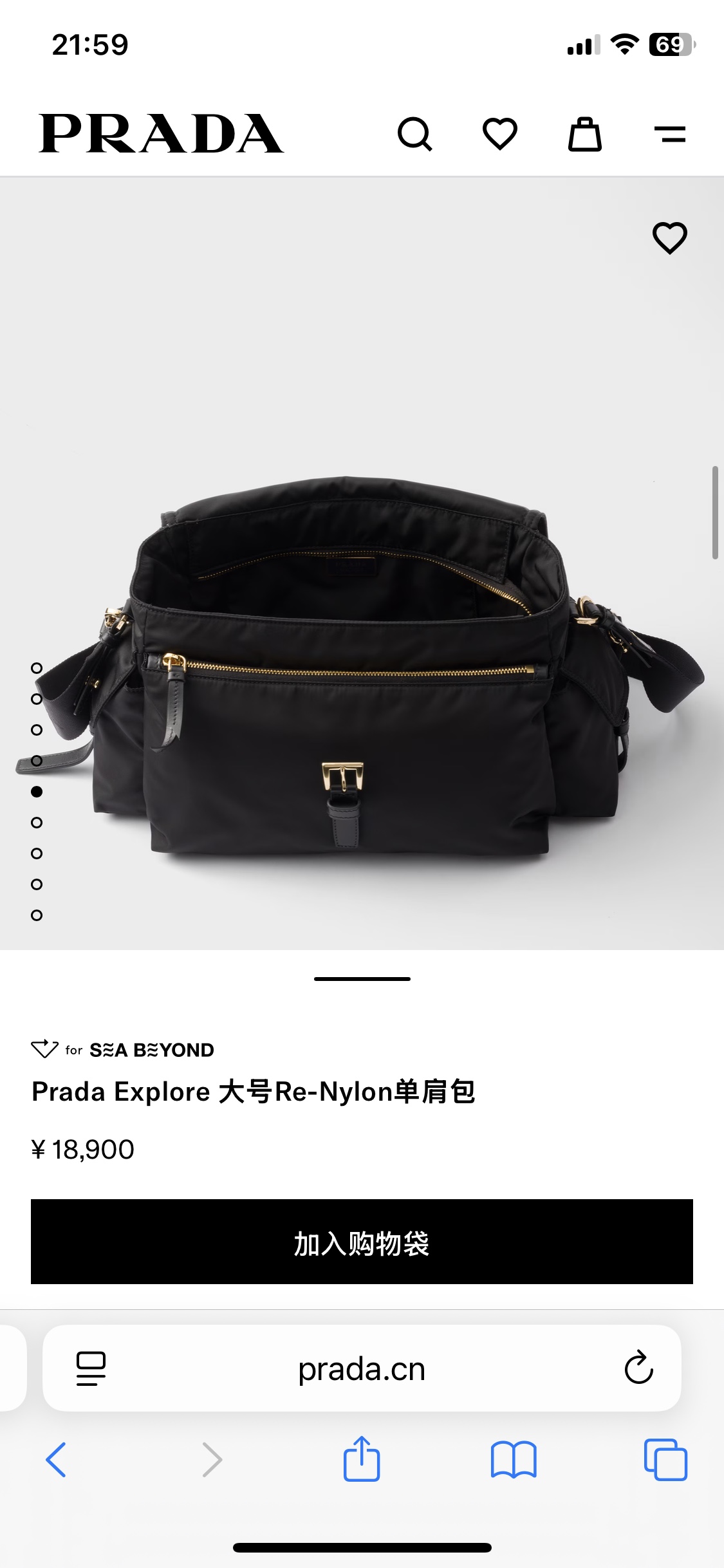Go back to previous page in Safari
Screen dimensions: 724x1568
[56, 1459]
